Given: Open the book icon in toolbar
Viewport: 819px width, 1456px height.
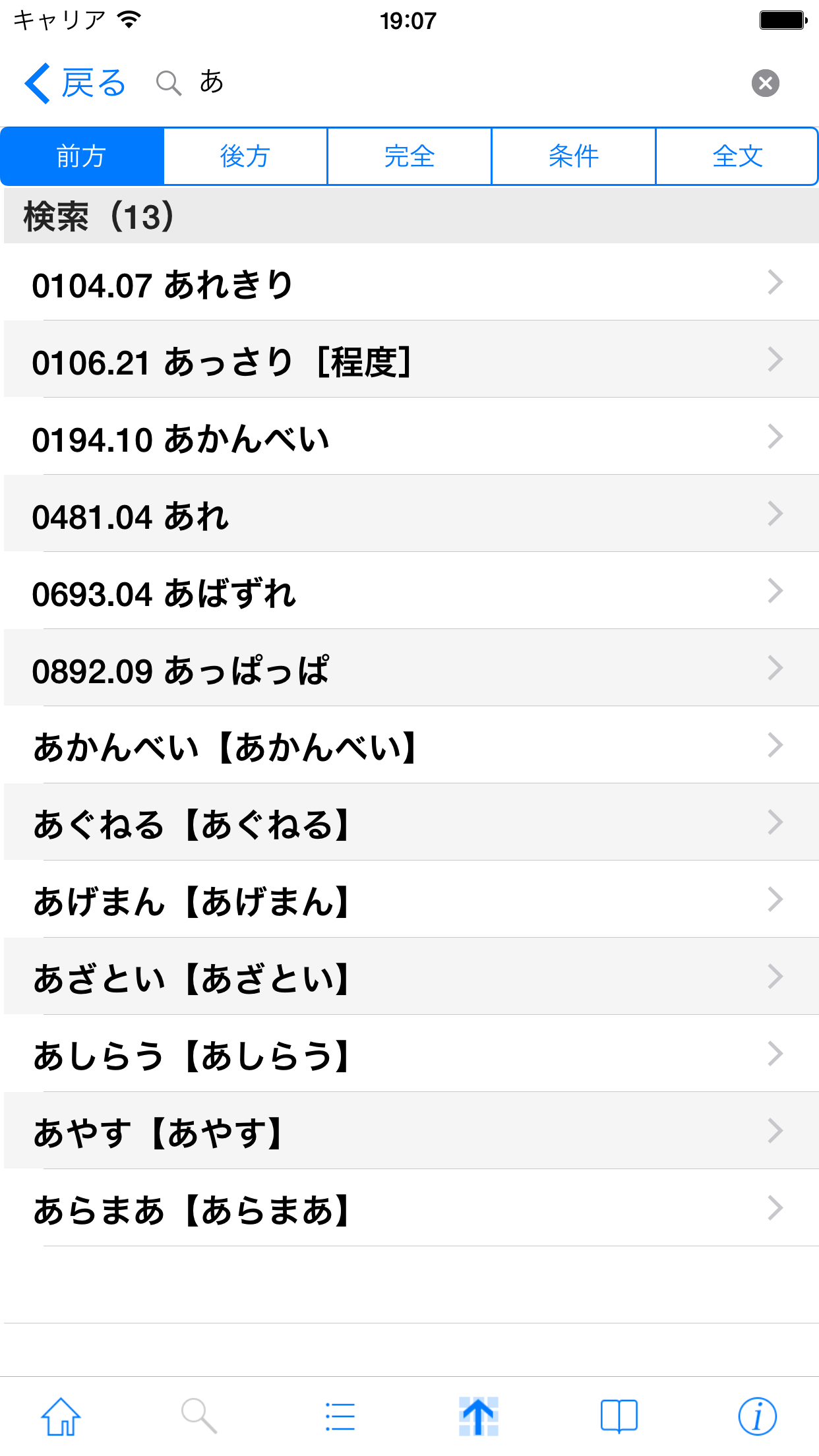Looking at the screenshot, I should click(619, 1416).
